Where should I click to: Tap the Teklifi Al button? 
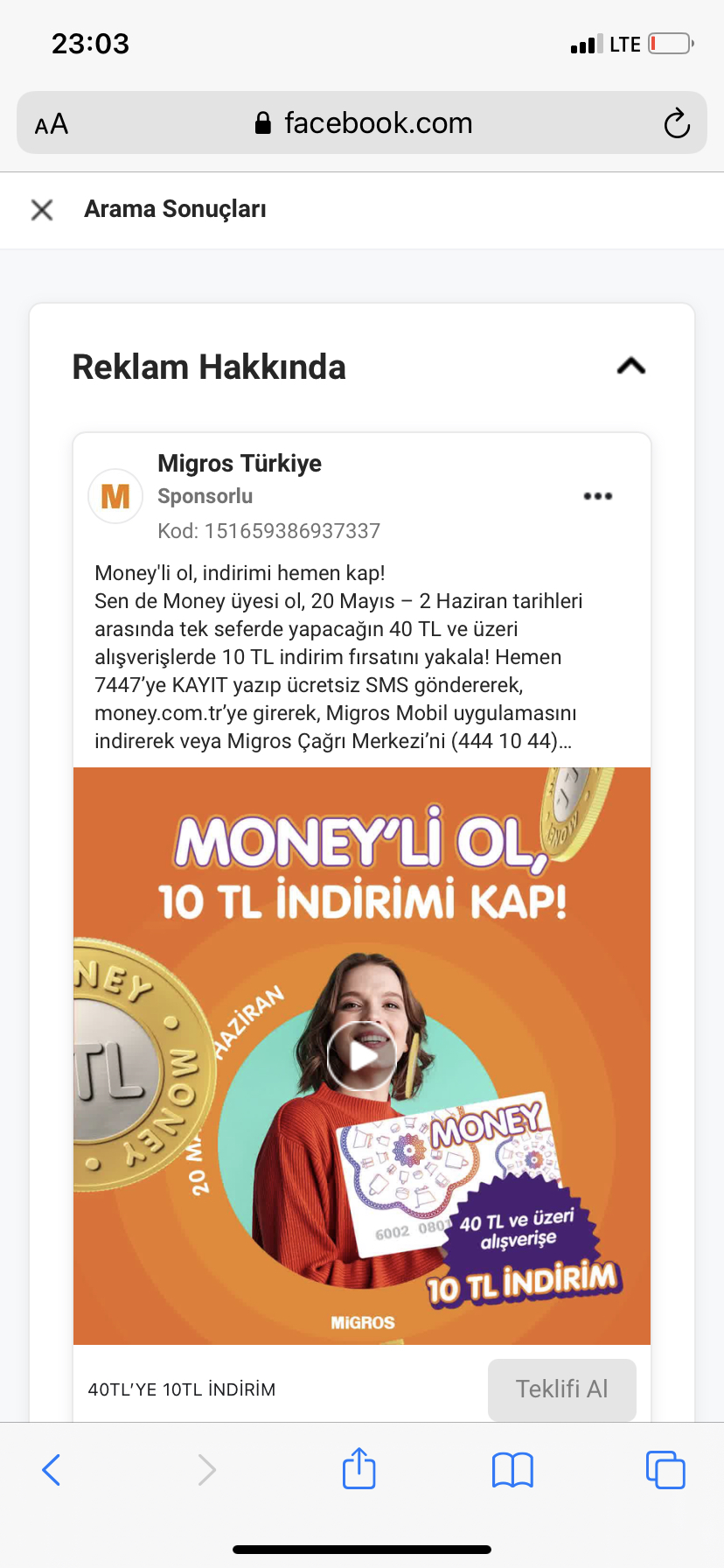pyautogui.click(x=562, y=1389)
